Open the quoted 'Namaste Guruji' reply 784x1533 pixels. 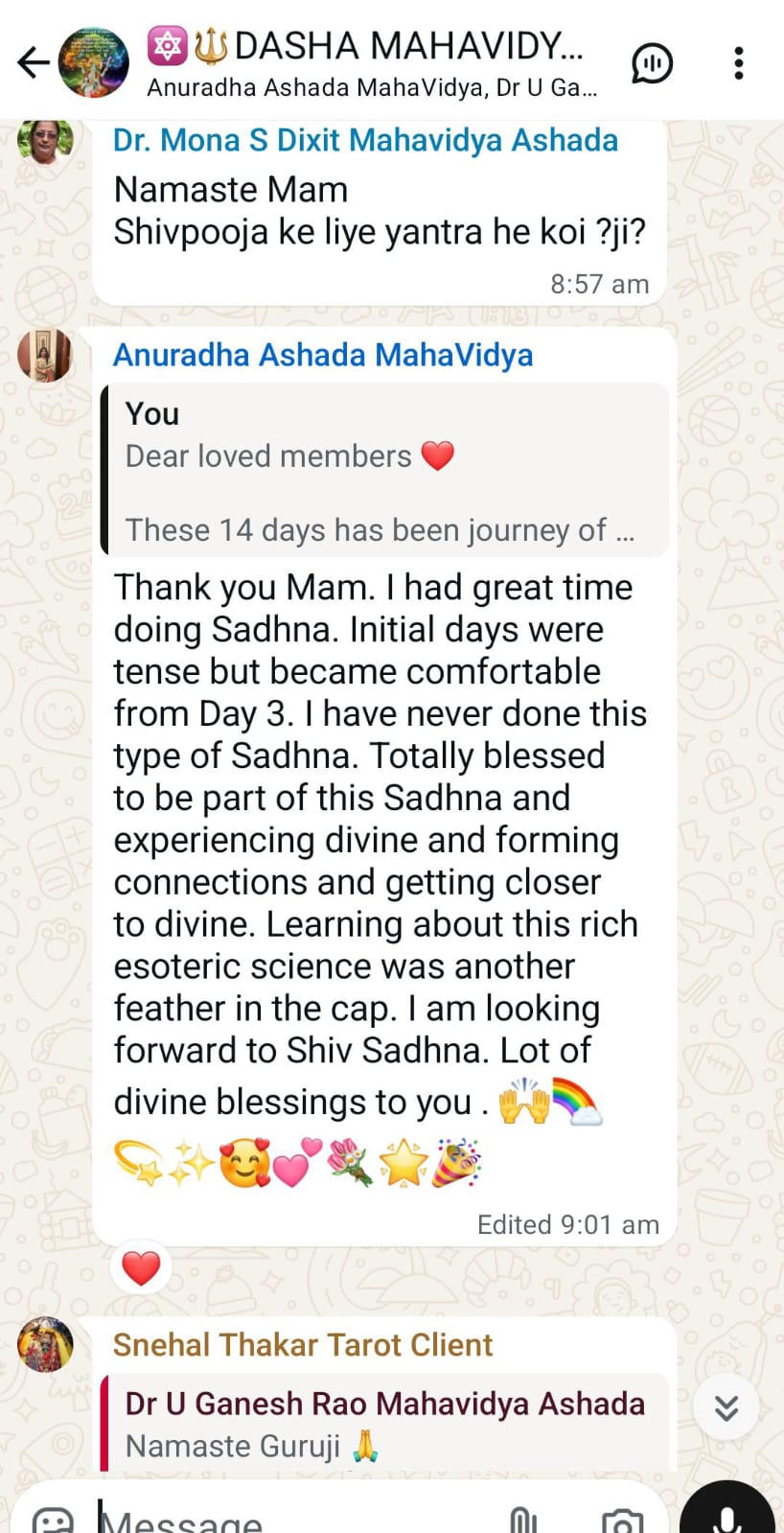tap(383, 1424)
